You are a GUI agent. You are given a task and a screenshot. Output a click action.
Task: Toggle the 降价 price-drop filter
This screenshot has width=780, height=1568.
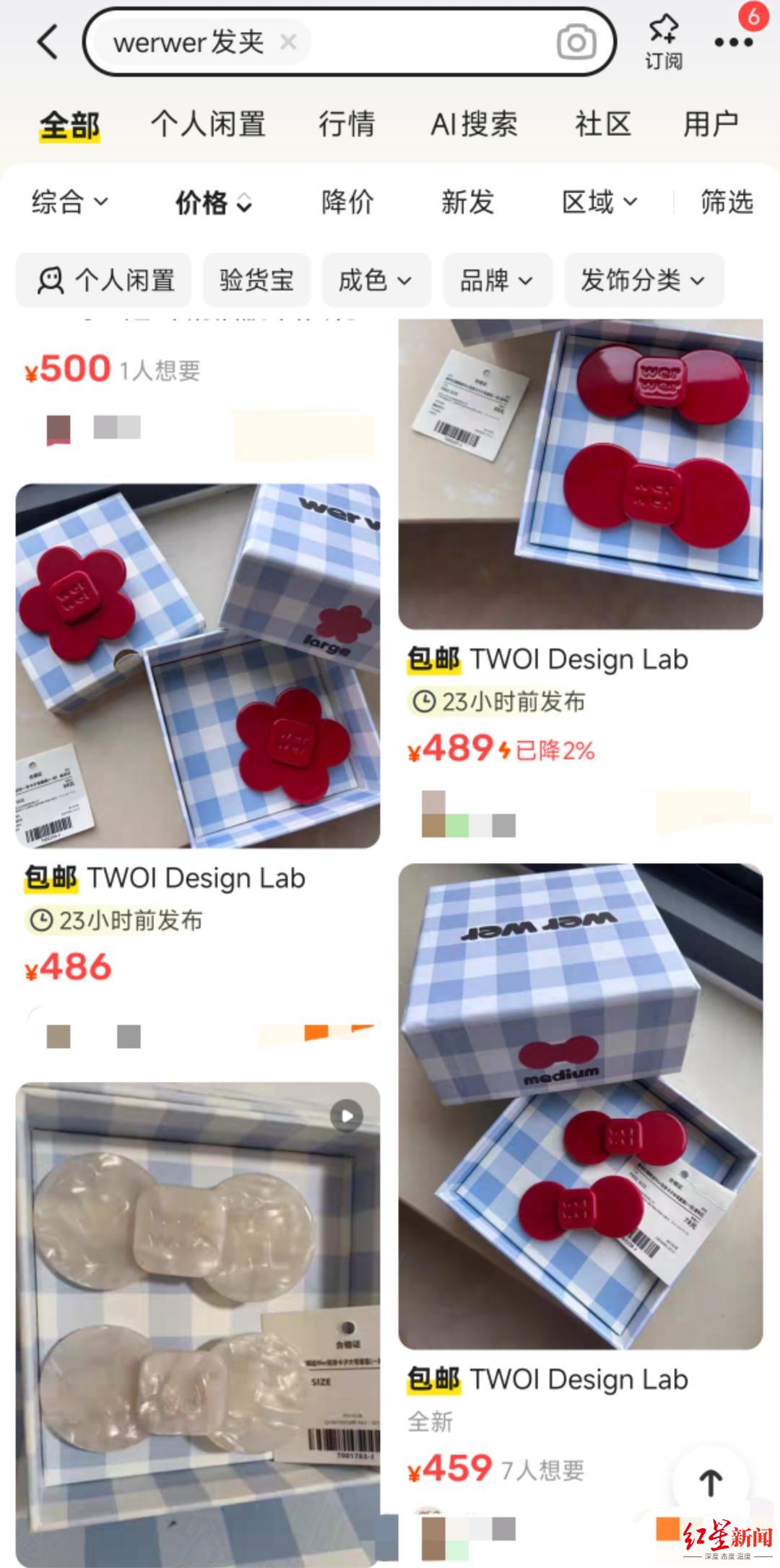point(346,203)
